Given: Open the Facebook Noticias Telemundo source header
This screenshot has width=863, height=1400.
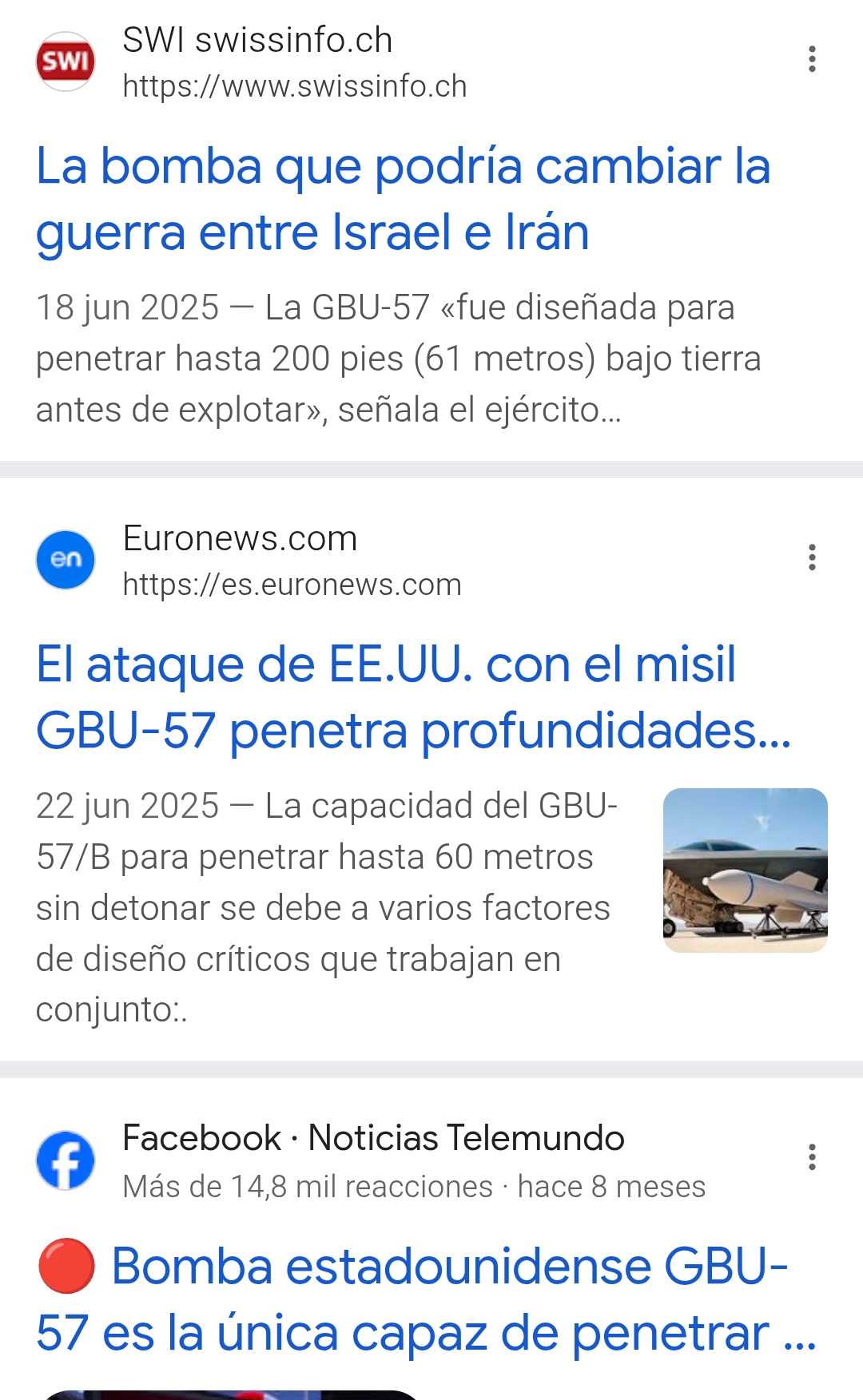Looking at the screenshot, I should coord(372,1160).
